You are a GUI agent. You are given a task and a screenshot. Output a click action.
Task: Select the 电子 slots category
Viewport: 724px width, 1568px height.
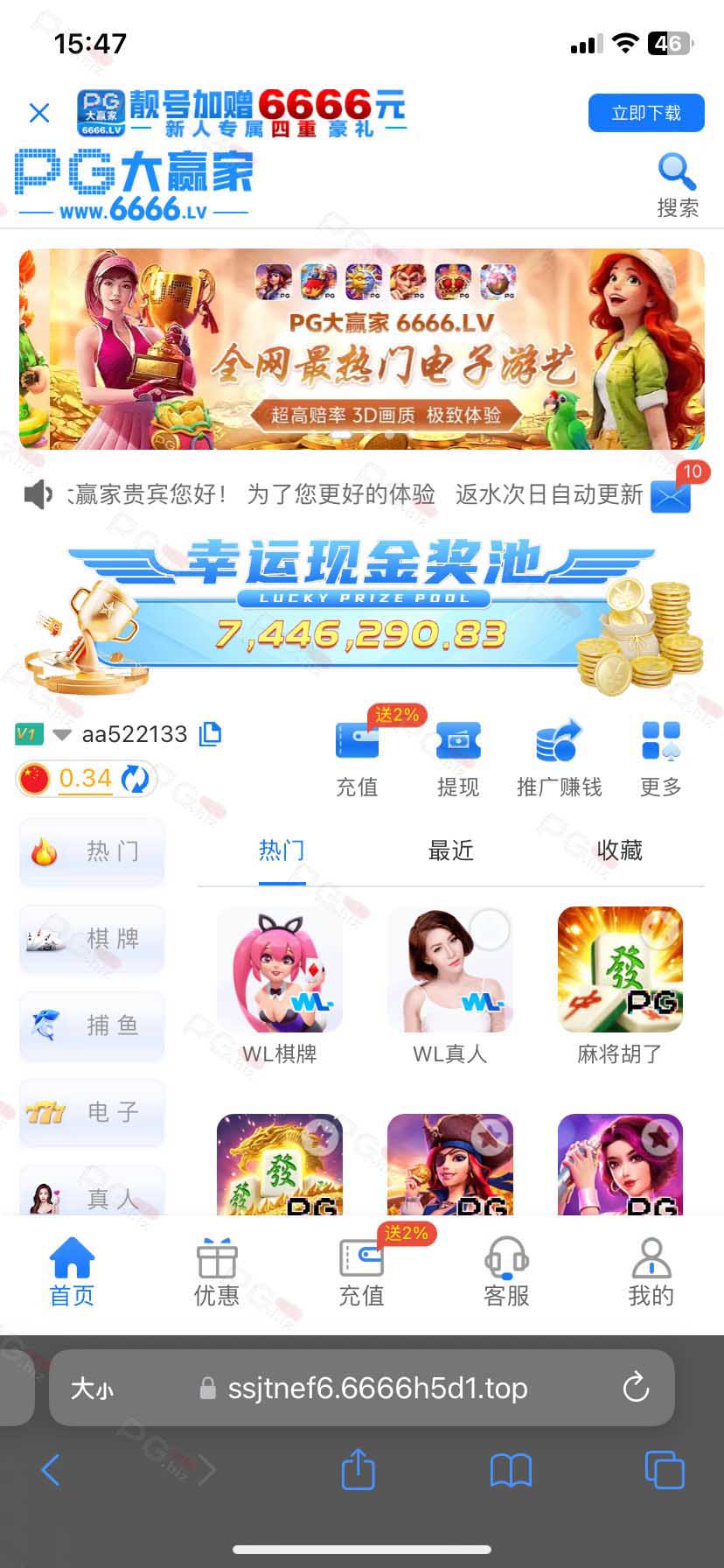point(92,1112)
